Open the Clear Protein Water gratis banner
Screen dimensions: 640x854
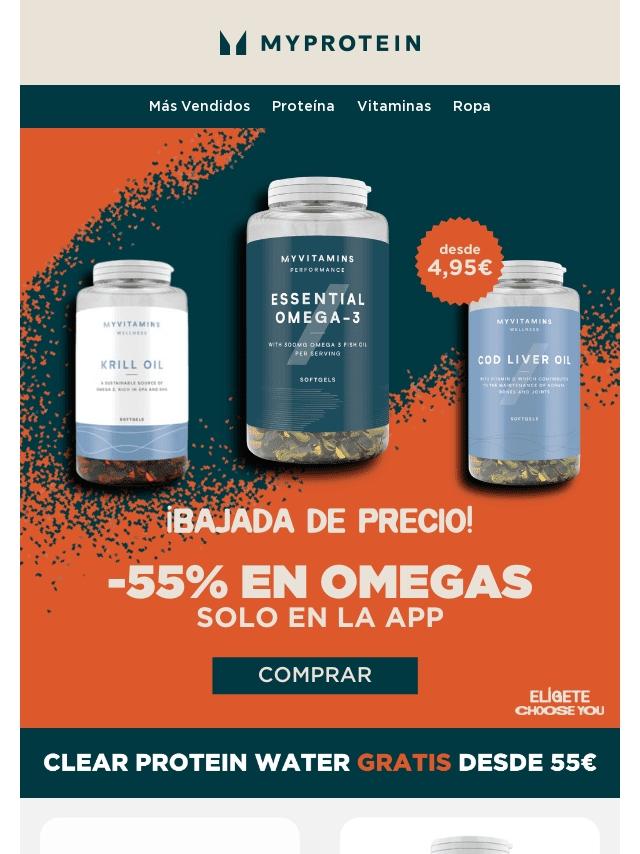tap(320, 763)
